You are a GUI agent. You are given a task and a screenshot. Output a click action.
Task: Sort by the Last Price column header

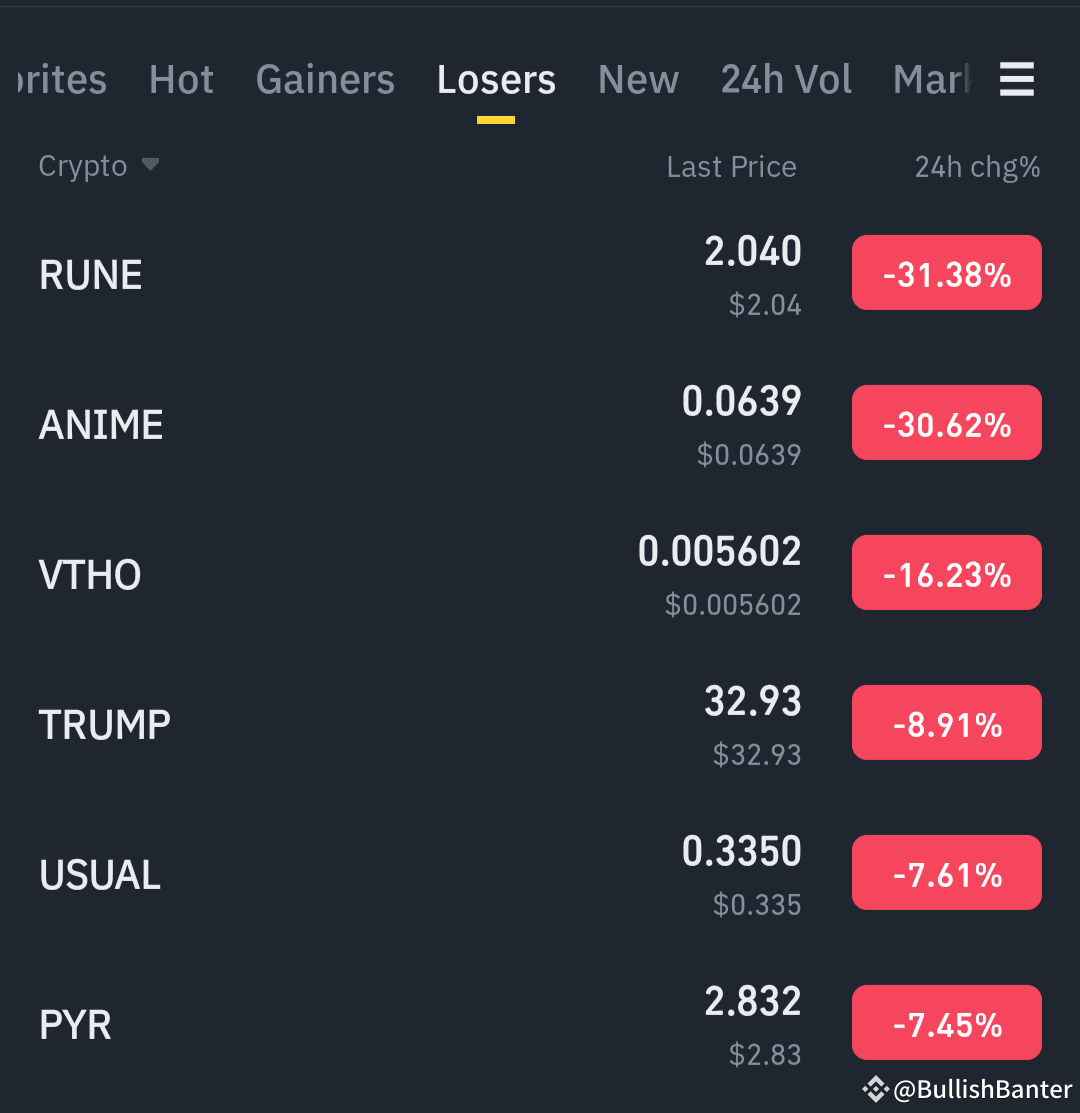[731, 166]
